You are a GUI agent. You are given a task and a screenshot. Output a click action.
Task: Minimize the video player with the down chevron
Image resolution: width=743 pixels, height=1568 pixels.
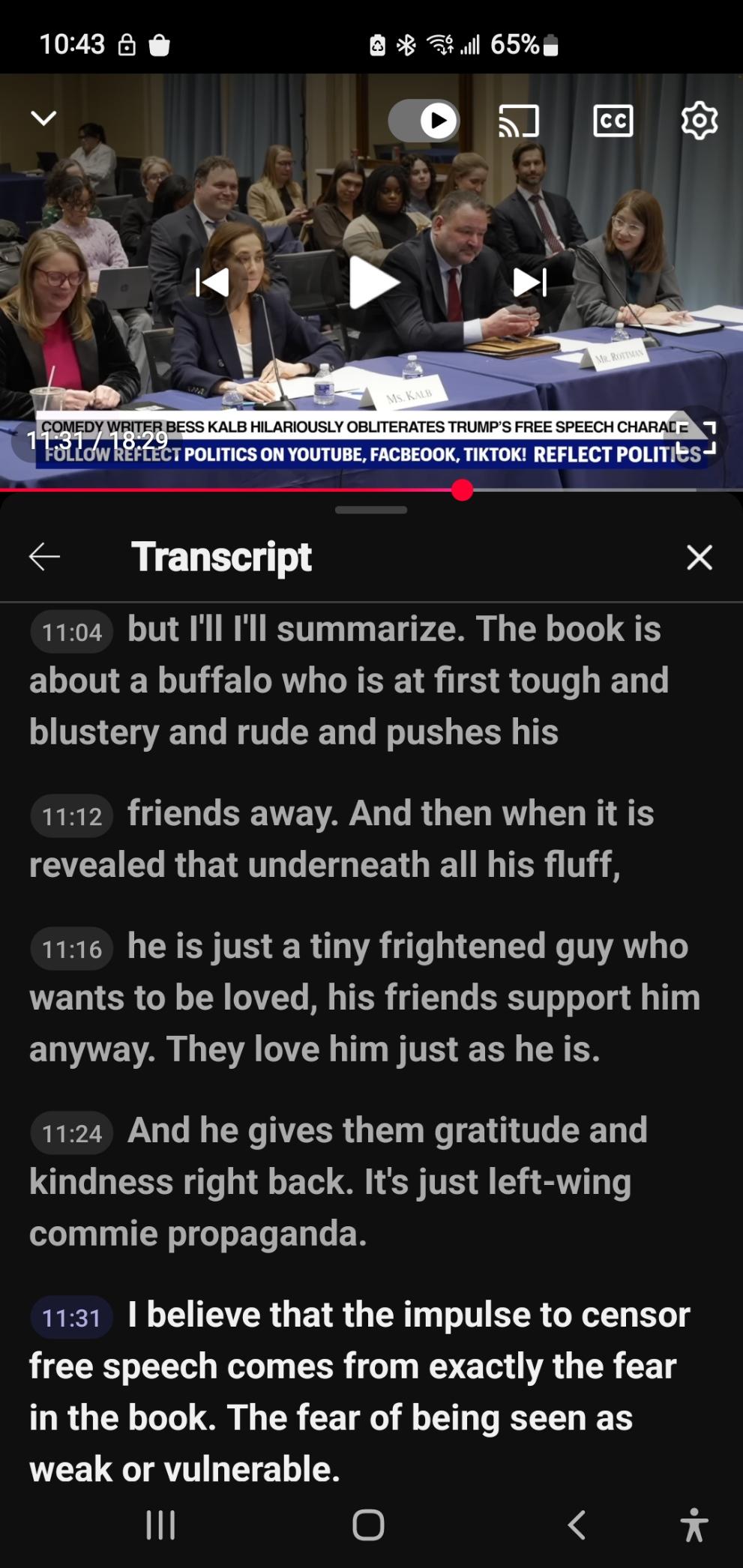click(x=43, y=118)
